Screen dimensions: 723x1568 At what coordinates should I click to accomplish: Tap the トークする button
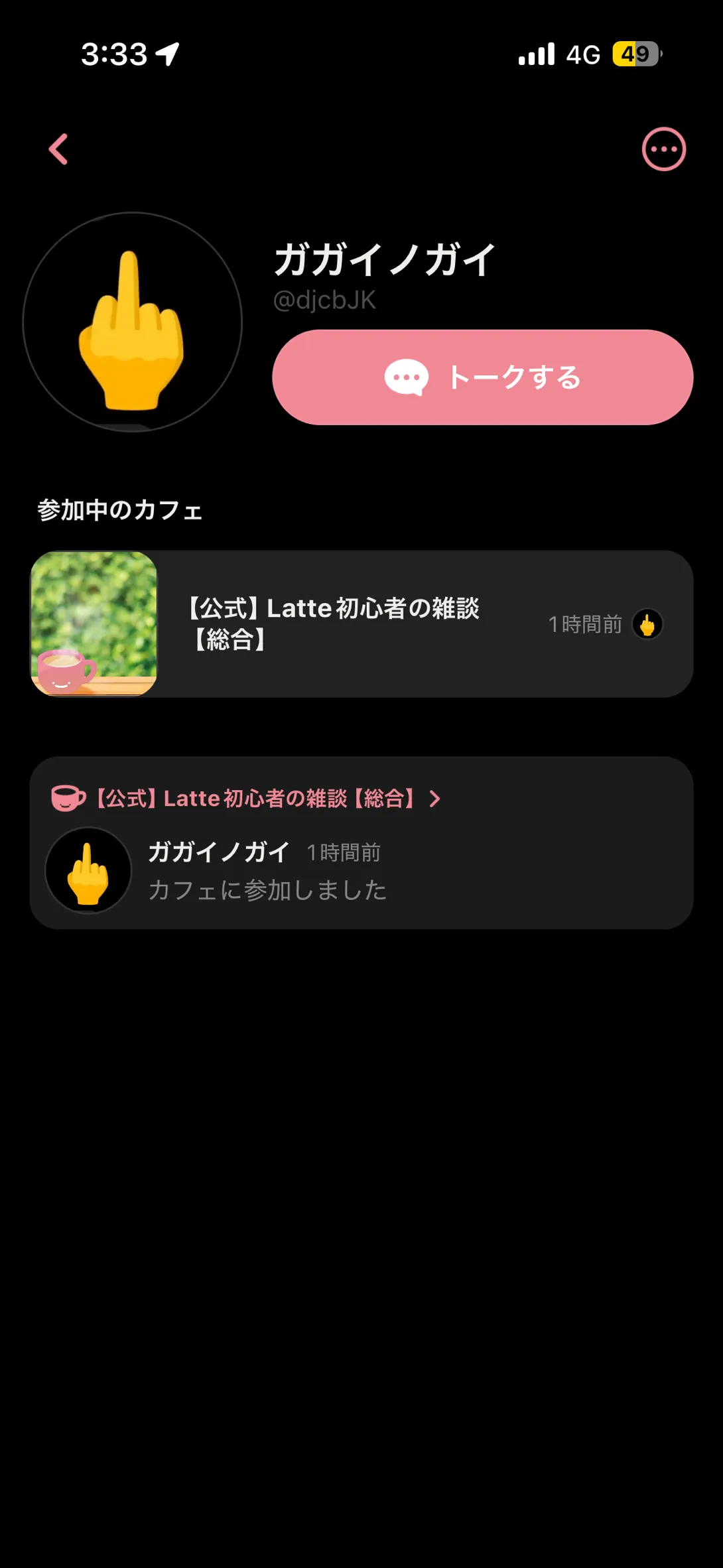coord(482,377)
